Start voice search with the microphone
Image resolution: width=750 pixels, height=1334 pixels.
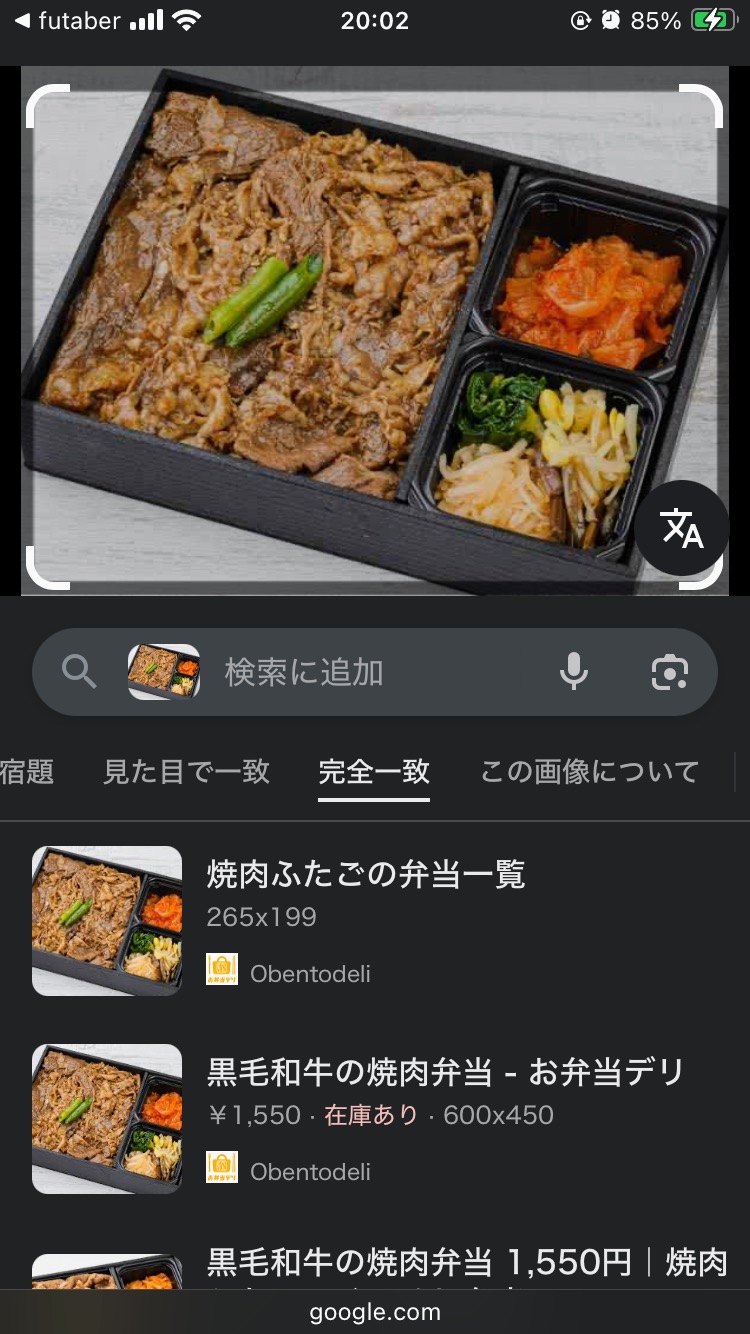[x=574, y=672]
